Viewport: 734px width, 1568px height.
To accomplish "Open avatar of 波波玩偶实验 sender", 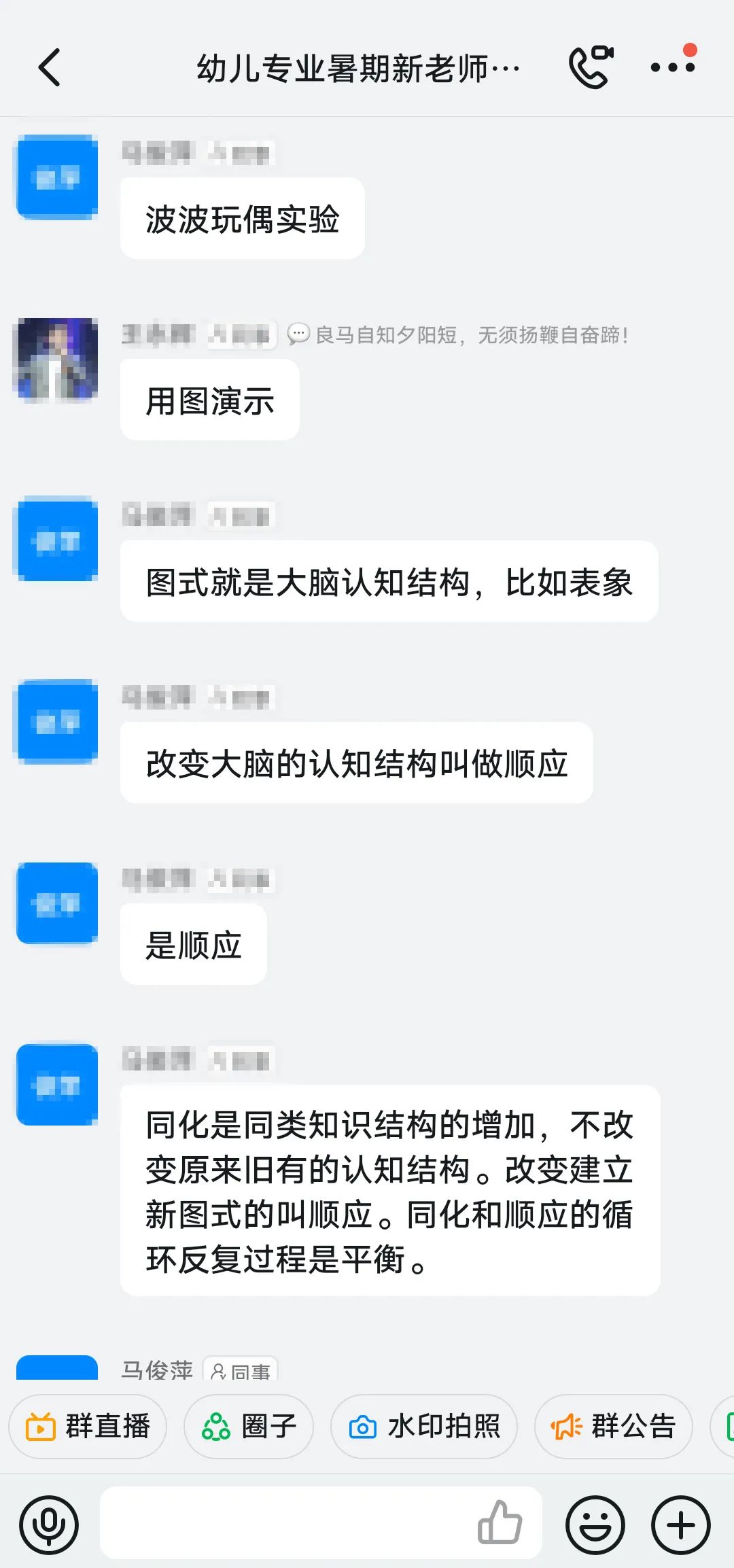I will point(57,177).
